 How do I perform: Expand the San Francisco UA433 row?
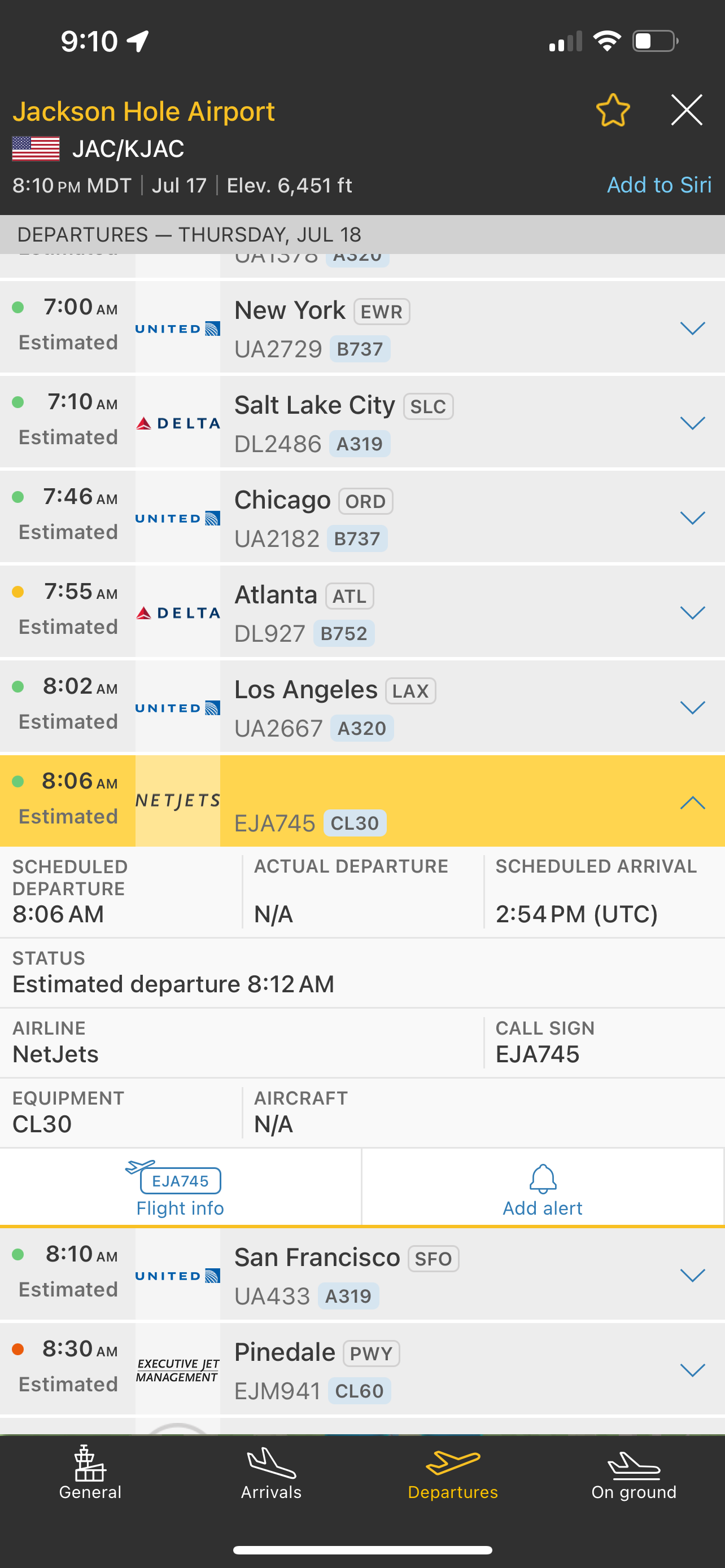tap(692, 1275)
